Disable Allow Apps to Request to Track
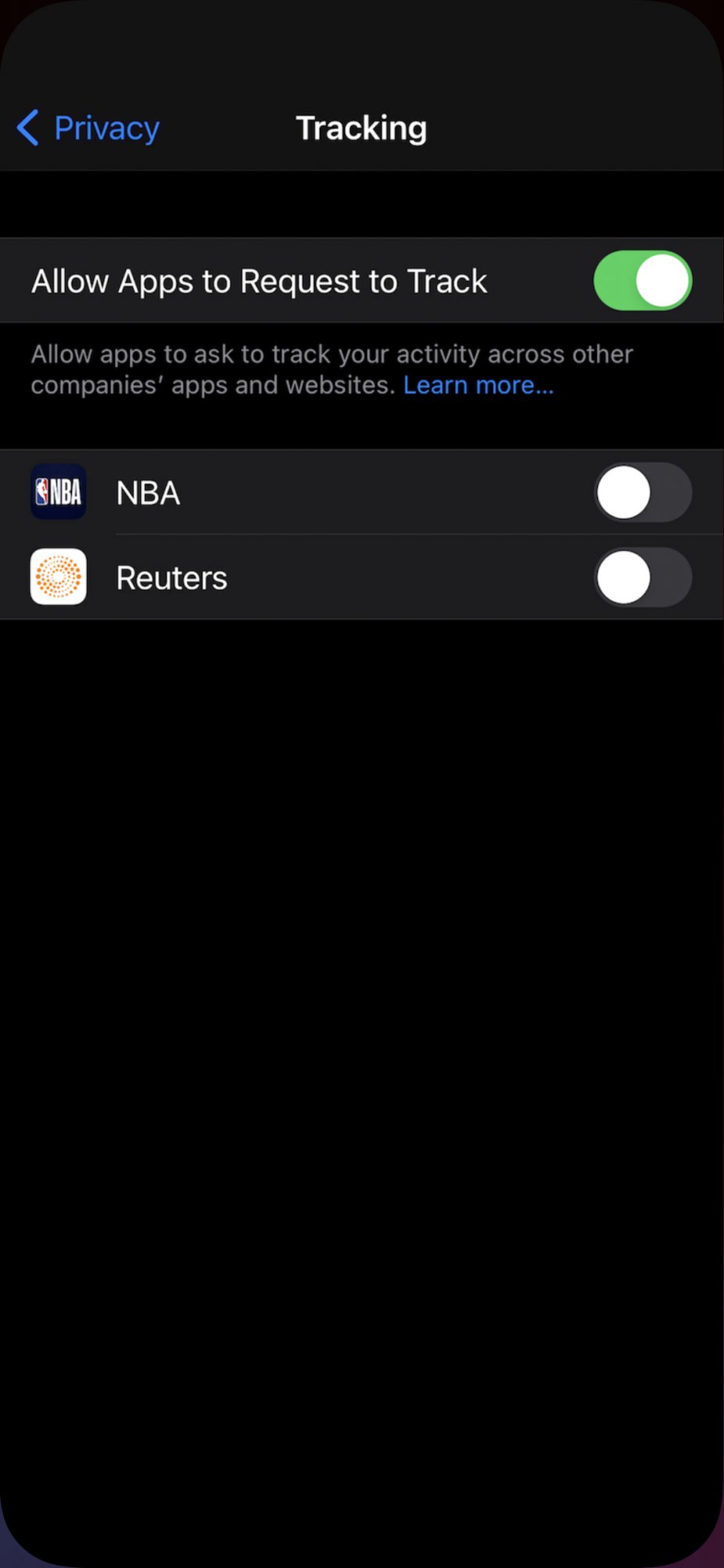Viewport: 724px width, 1568px height. [642, 281]
